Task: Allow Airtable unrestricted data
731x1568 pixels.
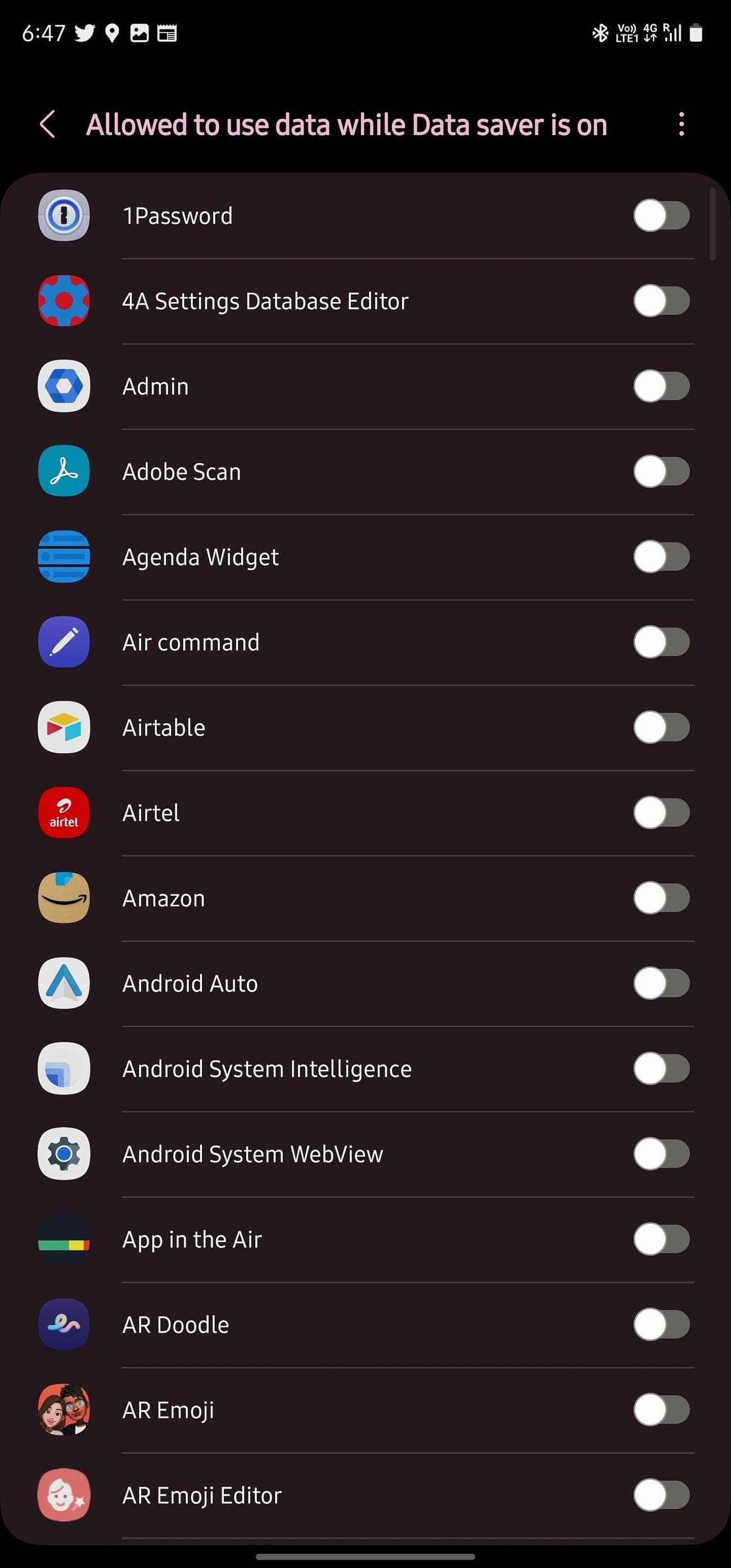Action: [661, 727]
